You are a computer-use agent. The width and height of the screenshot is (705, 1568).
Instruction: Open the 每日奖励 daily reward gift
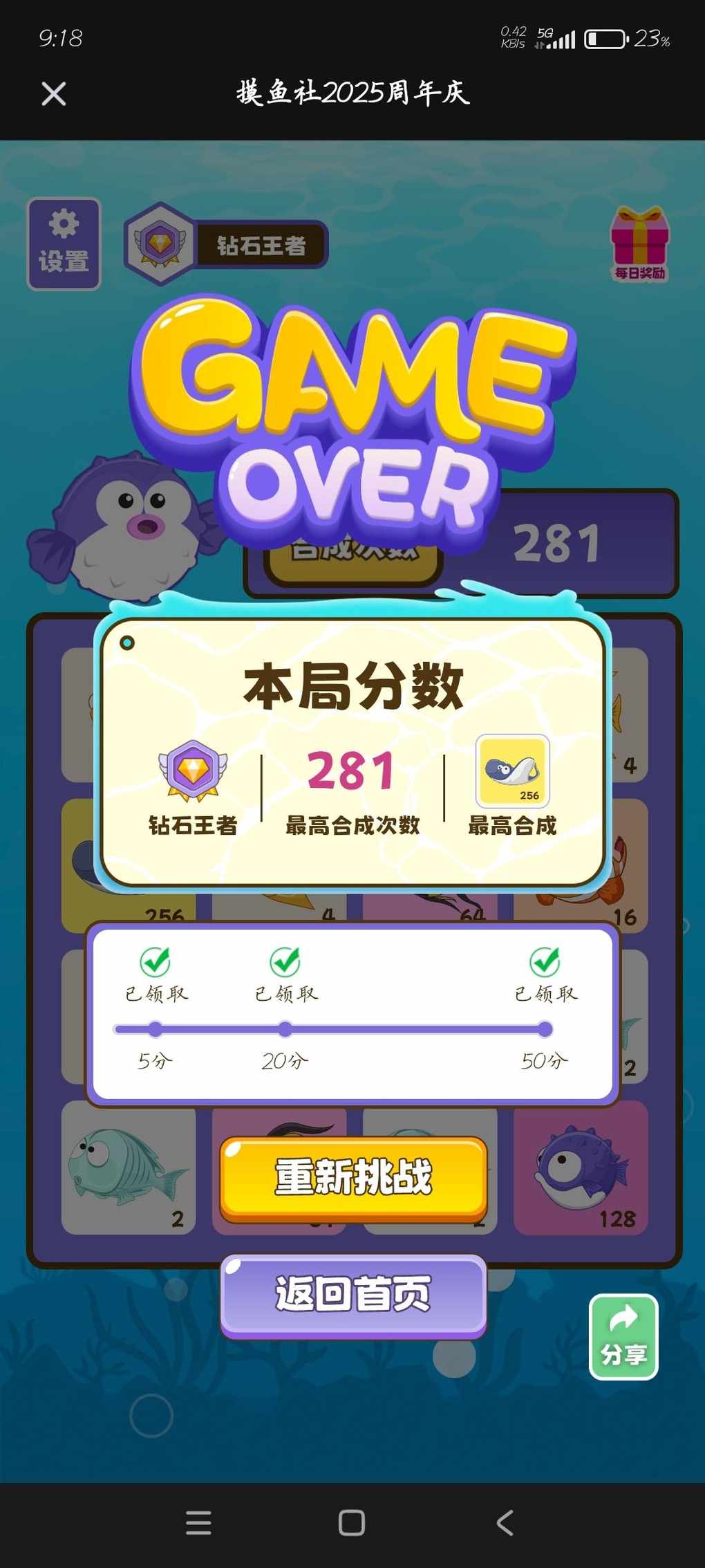[x=639, y=243]
